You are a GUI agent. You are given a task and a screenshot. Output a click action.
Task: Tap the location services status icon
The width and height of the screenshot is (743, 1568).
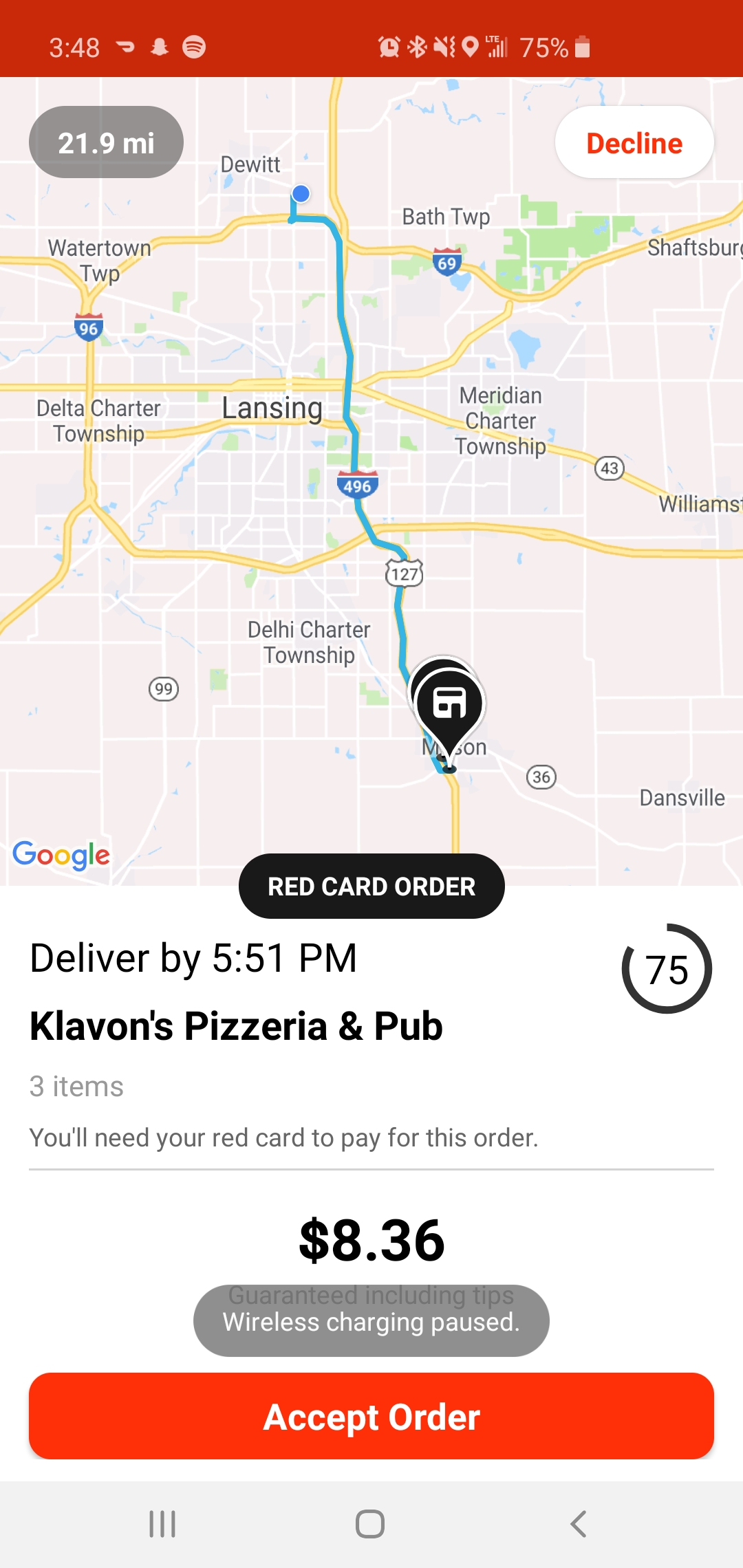pyautogui.click(x=470, y=47)
